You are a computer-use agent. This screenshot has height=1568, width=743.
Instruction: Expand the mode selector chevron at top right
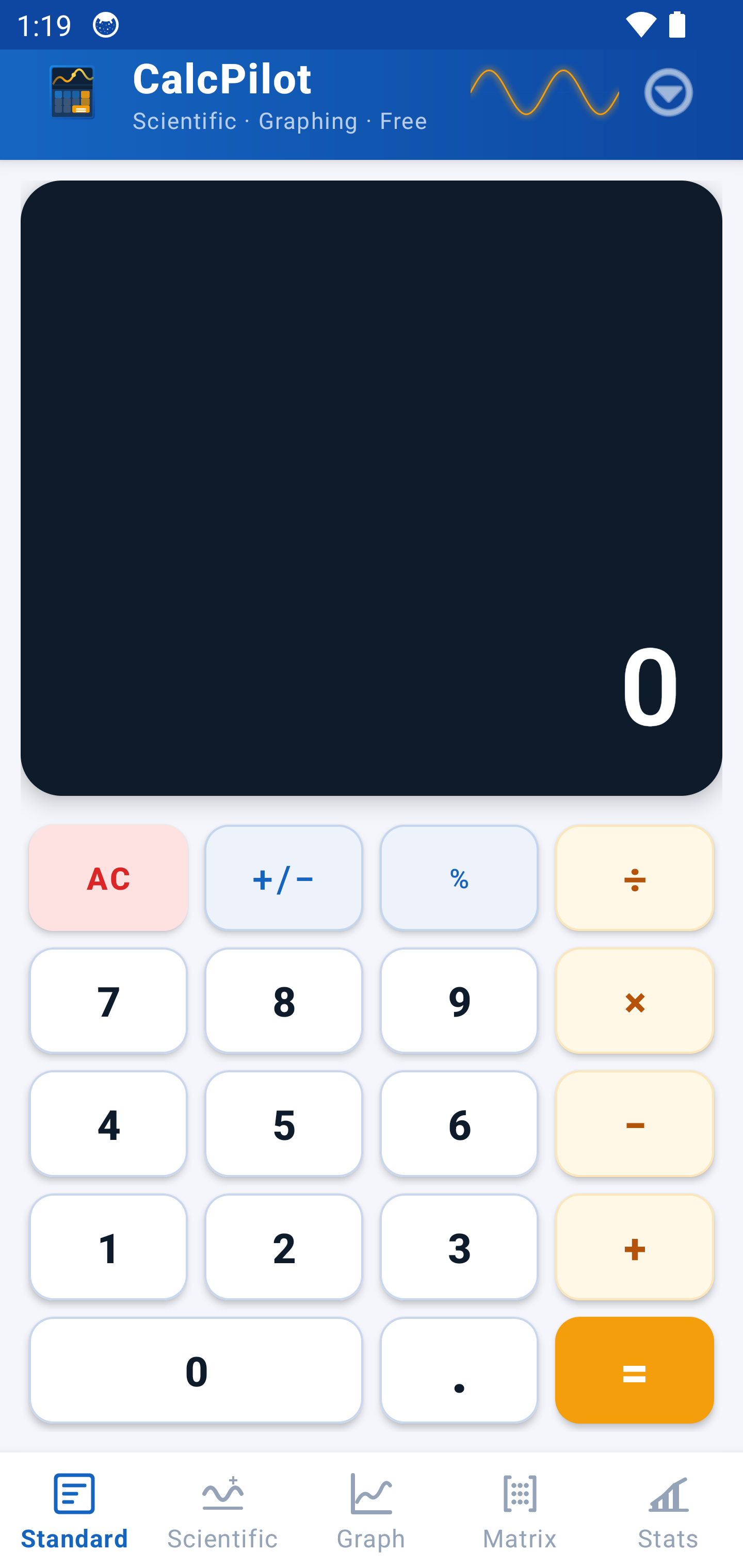point(669,92)
